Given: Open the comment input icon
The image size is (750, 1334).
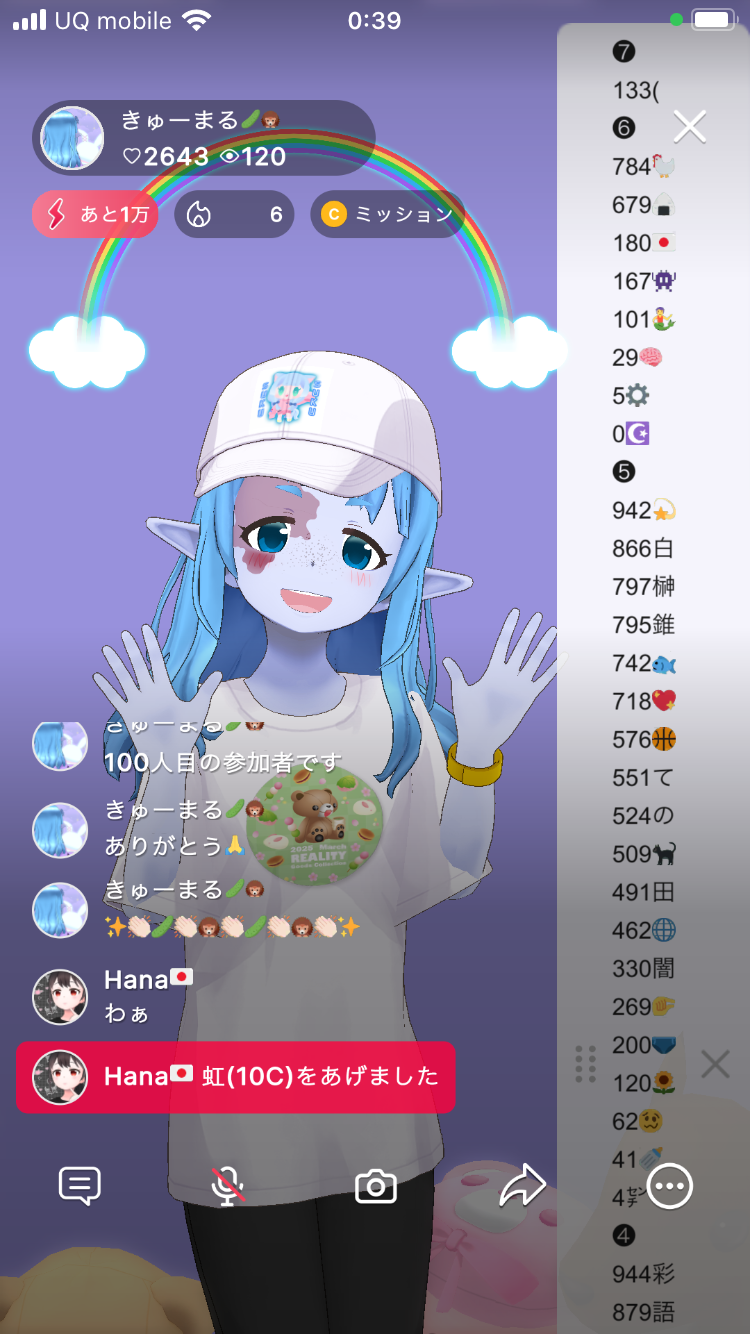Looking at the screenshot, I should click(80, 1187).
